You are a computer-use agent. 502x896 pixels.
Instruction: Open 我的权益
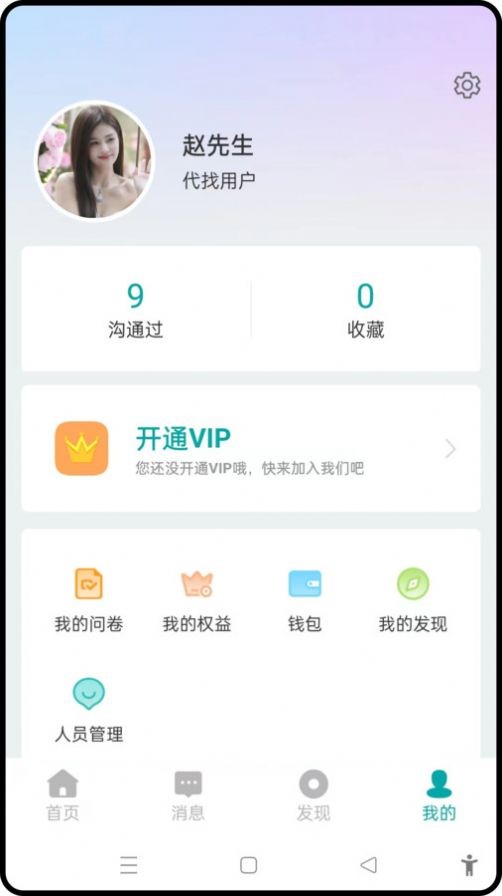(197, 600)
